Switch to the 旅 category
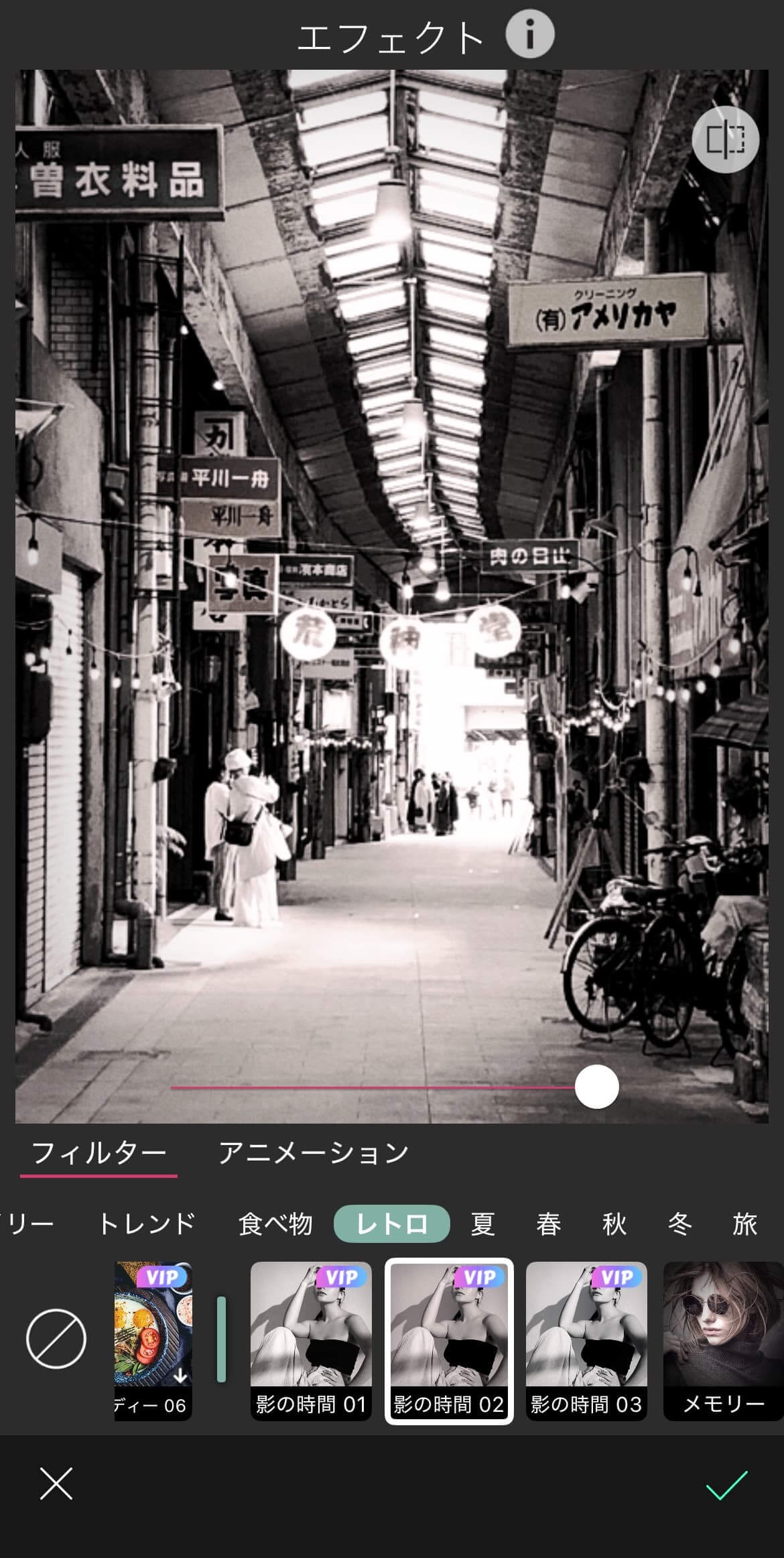 (x=744, y=1223)
